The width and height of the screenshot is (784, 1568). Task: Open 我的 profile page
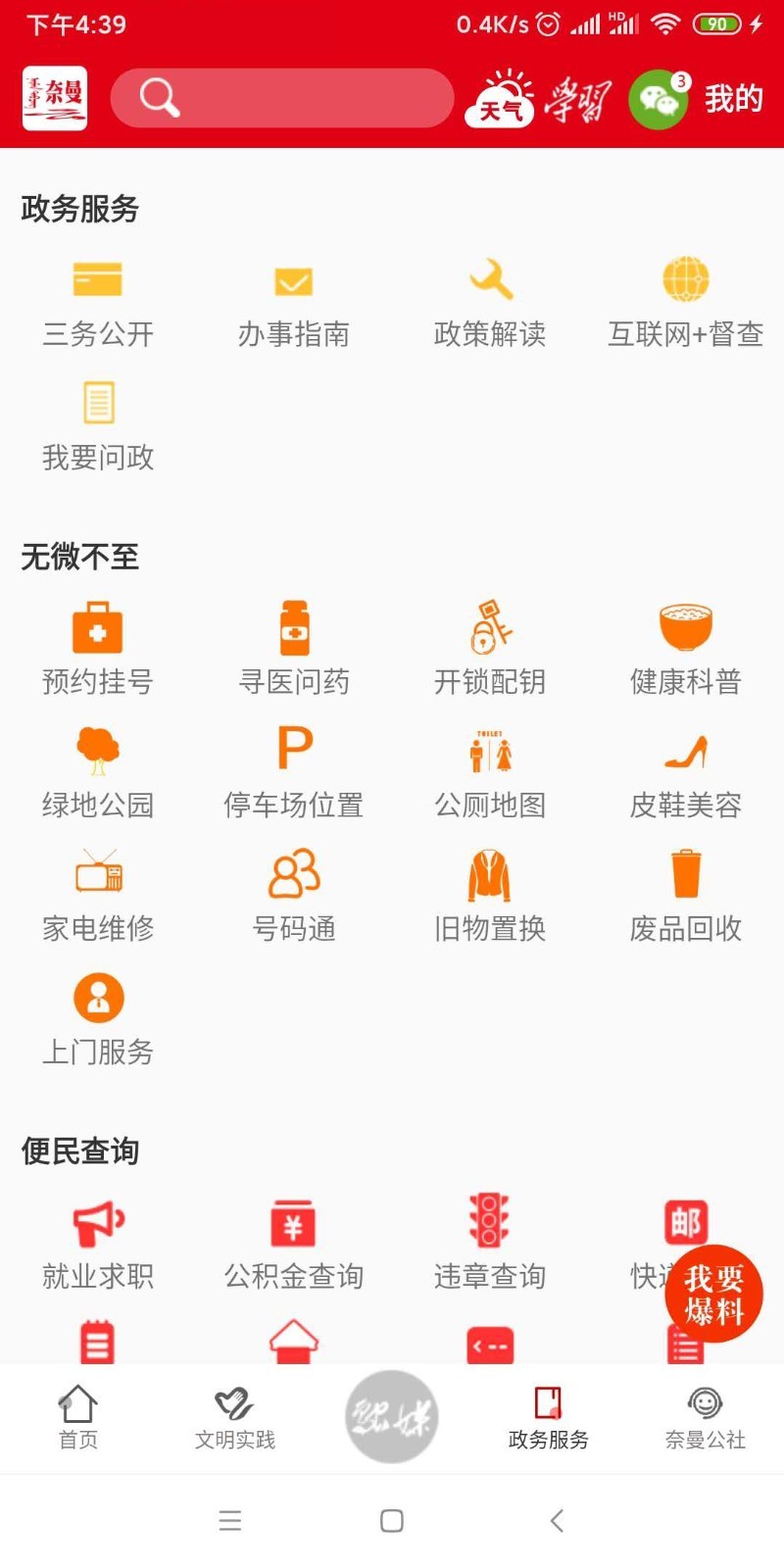tap(733, 99)
